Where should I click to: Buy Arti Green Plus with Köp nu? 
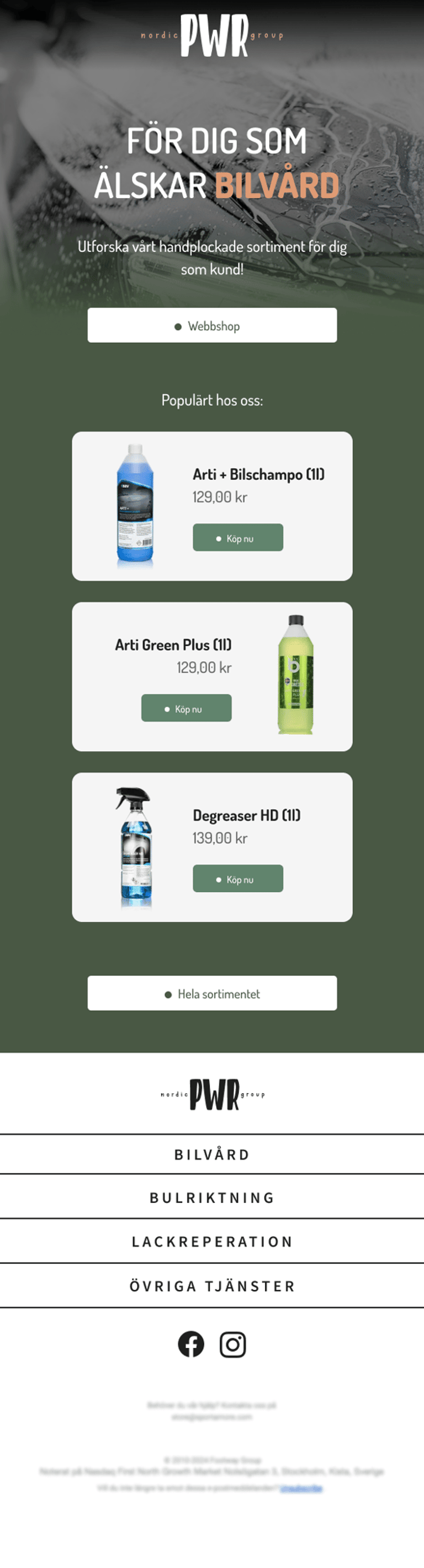pos(186,708)
